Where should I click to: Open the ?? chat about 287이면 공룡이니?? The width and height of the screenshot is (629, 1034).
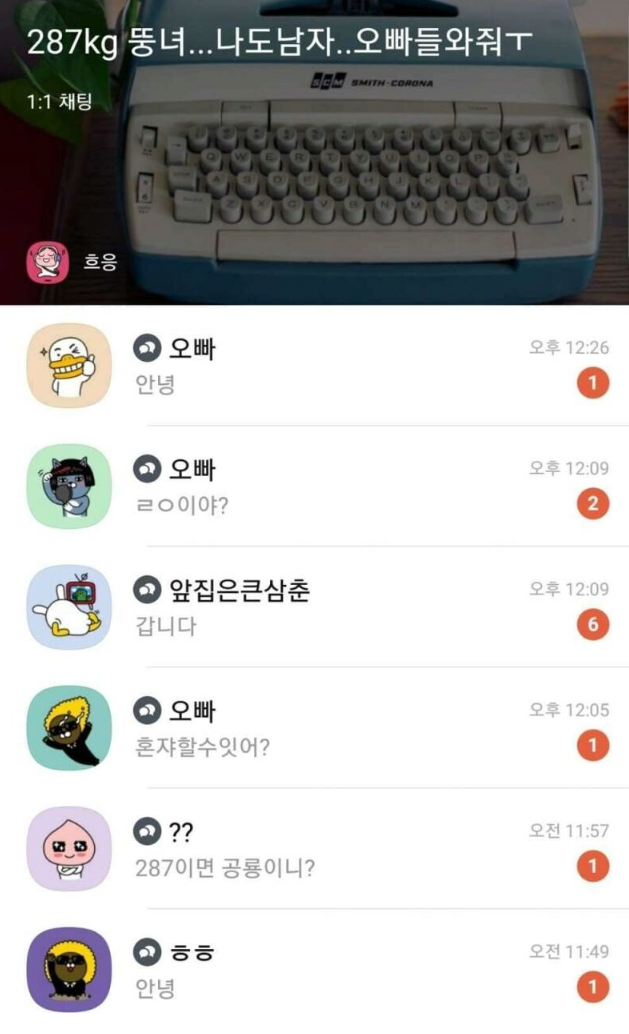coord(314,848)
